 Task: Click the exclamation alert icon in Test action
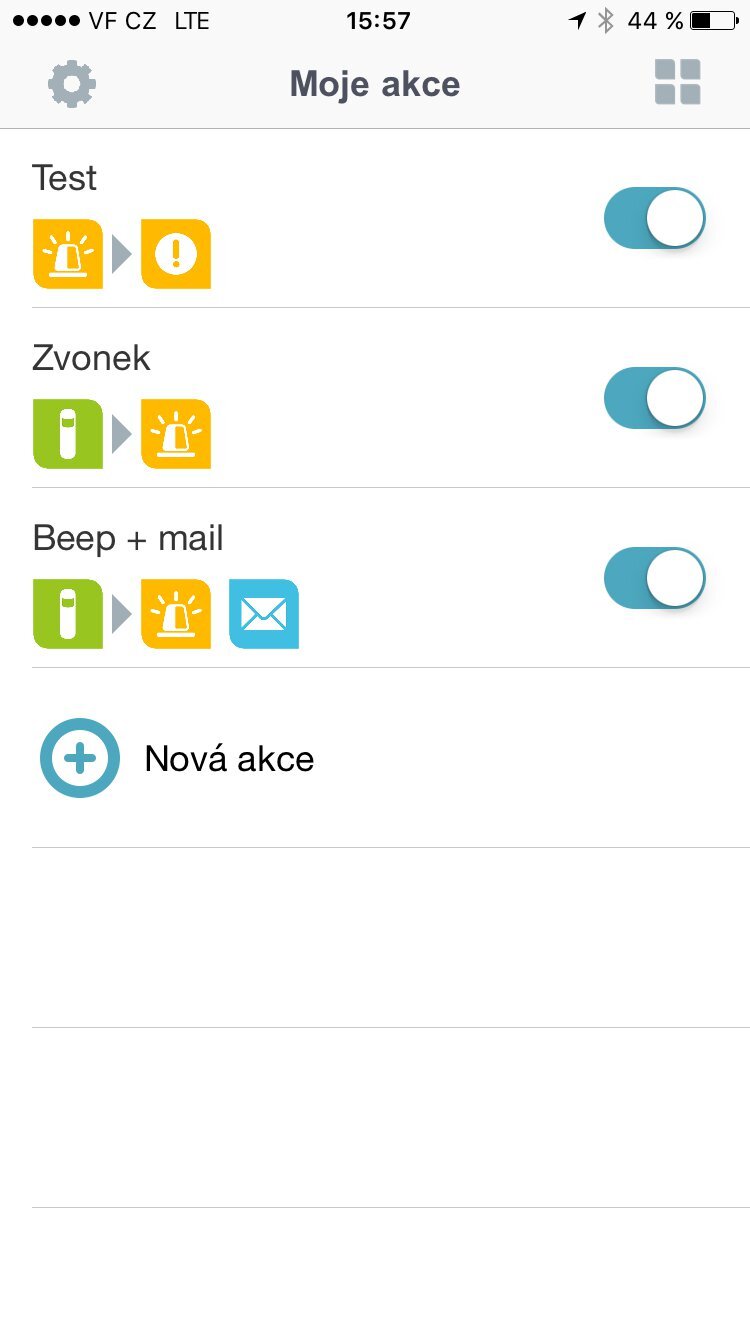[x=176, y=254]
